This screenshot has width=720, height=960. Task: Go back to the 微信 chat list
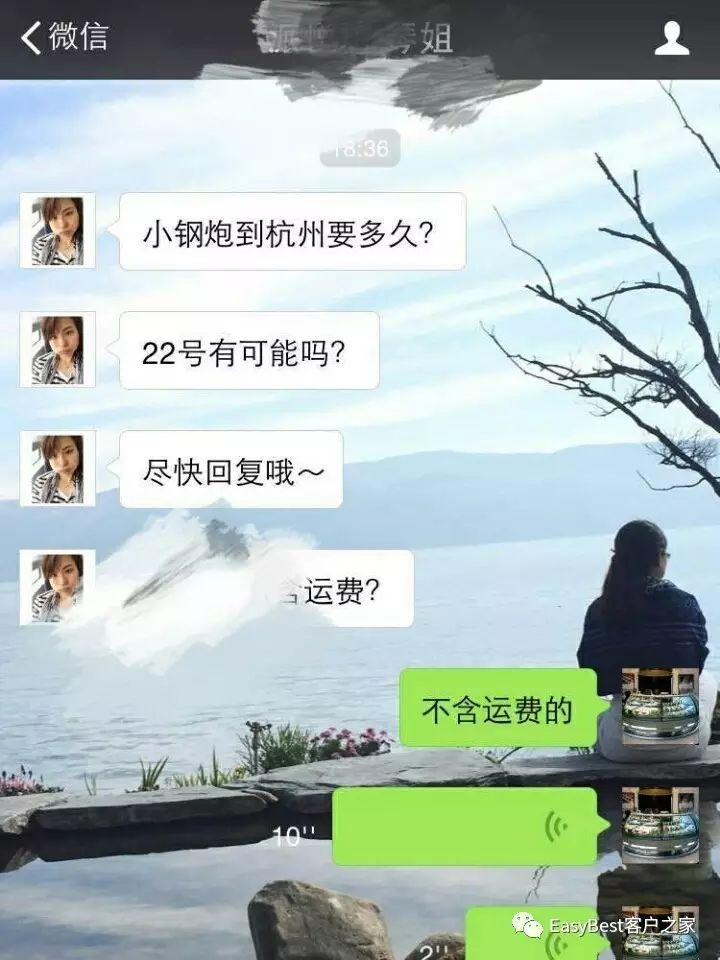[x=64, y=38]
